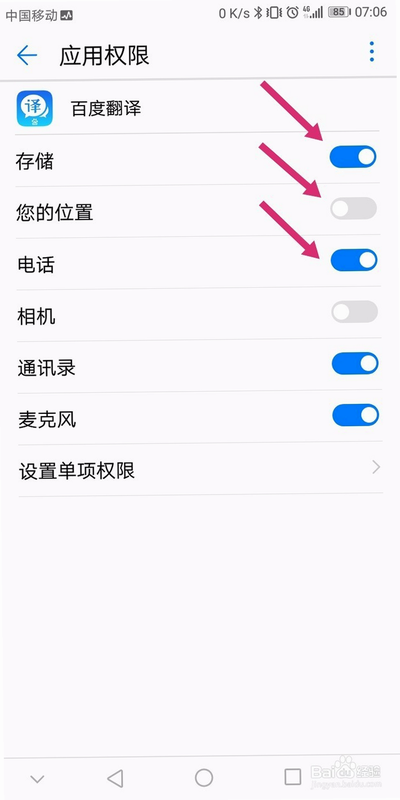Go back using the top-left arrow
The height and width of the screenshot is (800, 400).
tap(27, 55)
